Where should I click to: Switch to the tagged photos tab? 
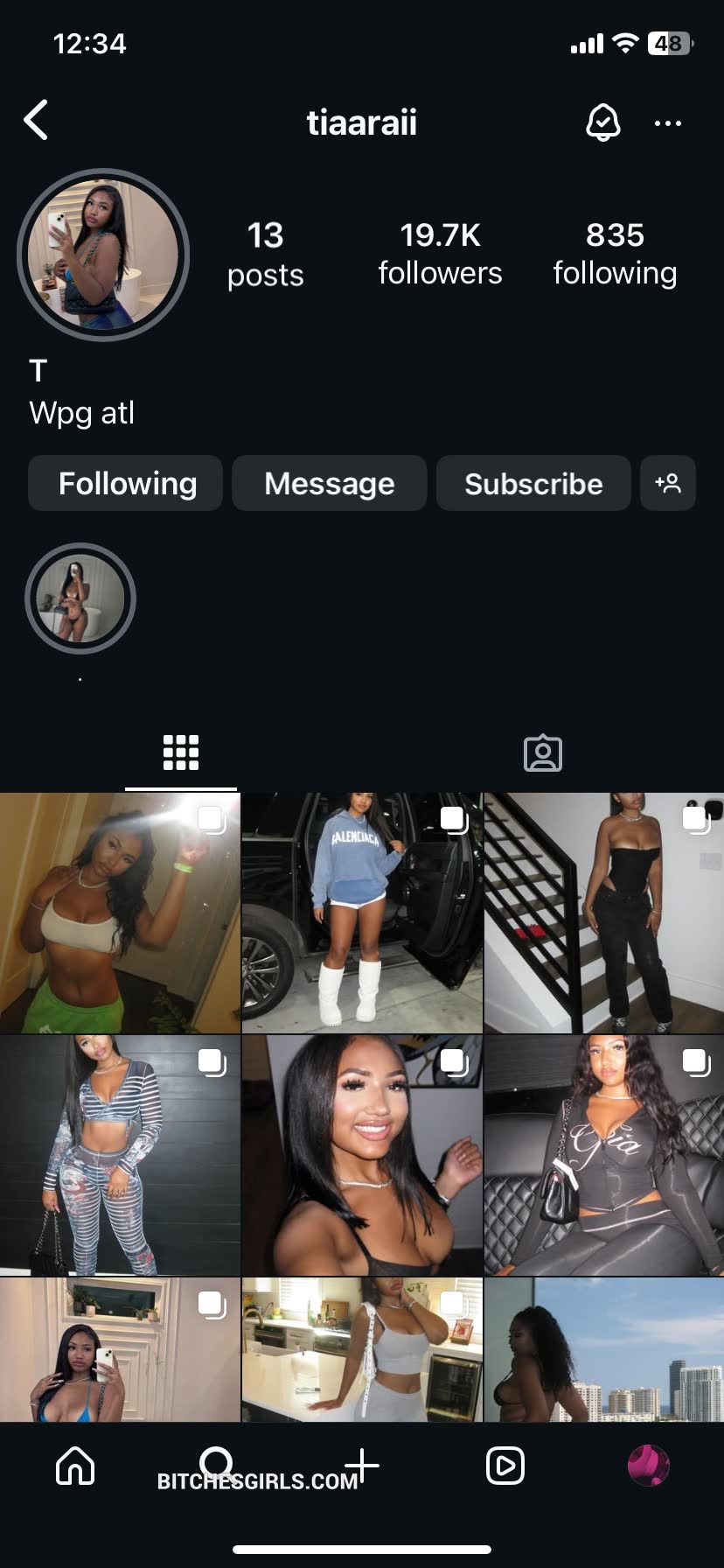[542, 752]
